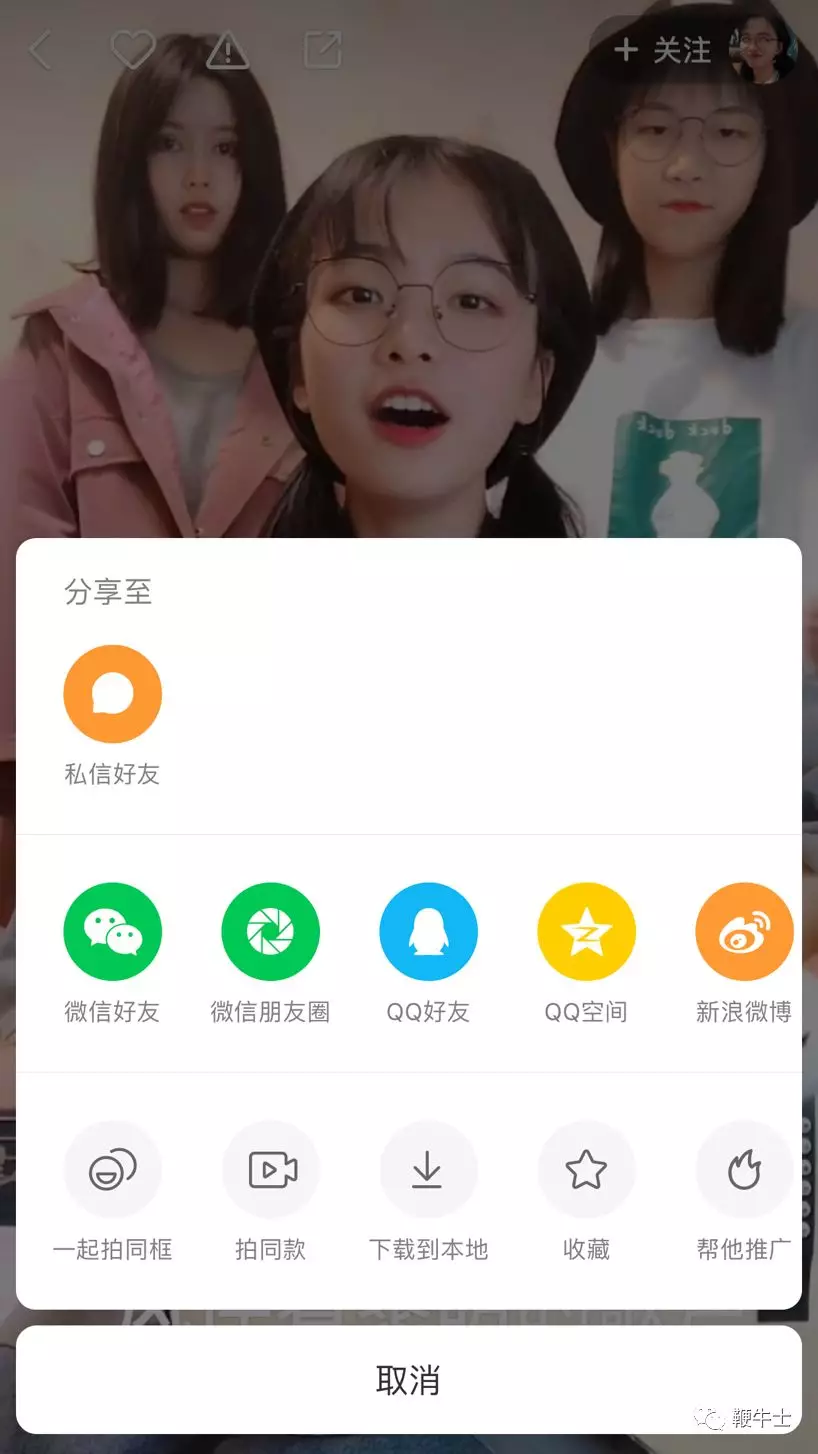Tap 下载到本地 to download video

tap(428, 1169)
